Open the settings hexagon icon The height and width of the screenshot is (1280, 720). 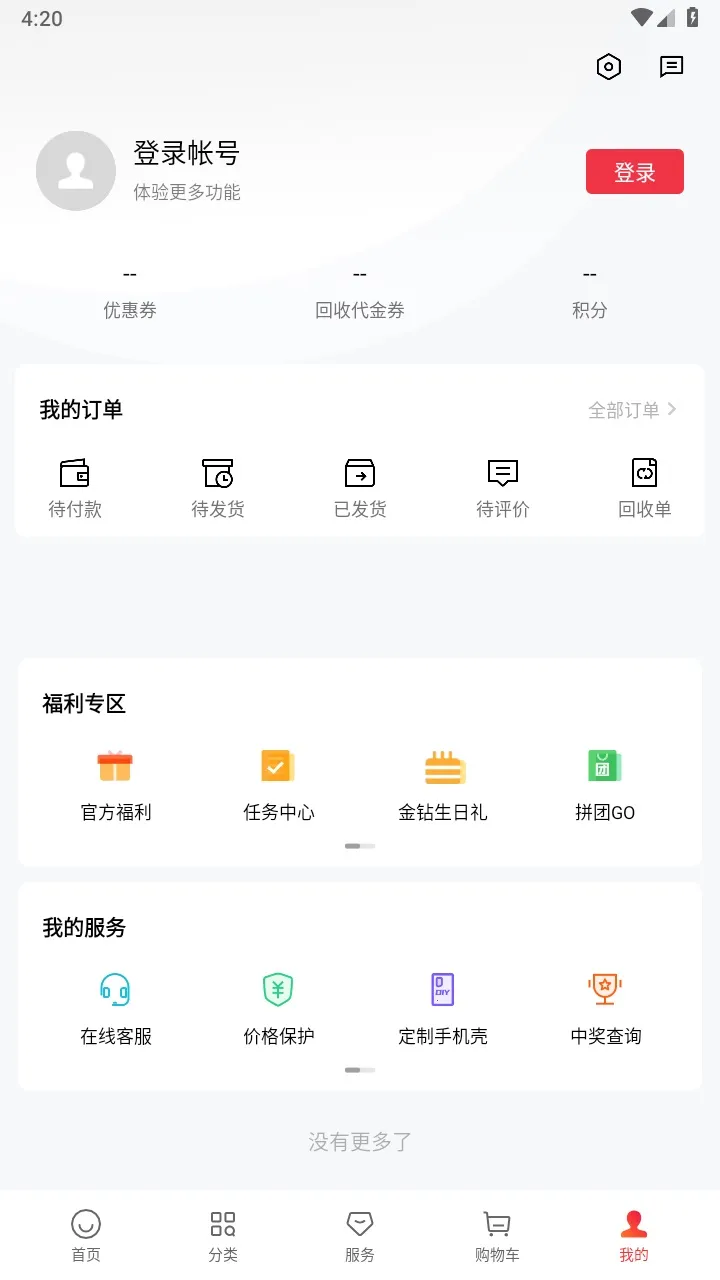608,67
